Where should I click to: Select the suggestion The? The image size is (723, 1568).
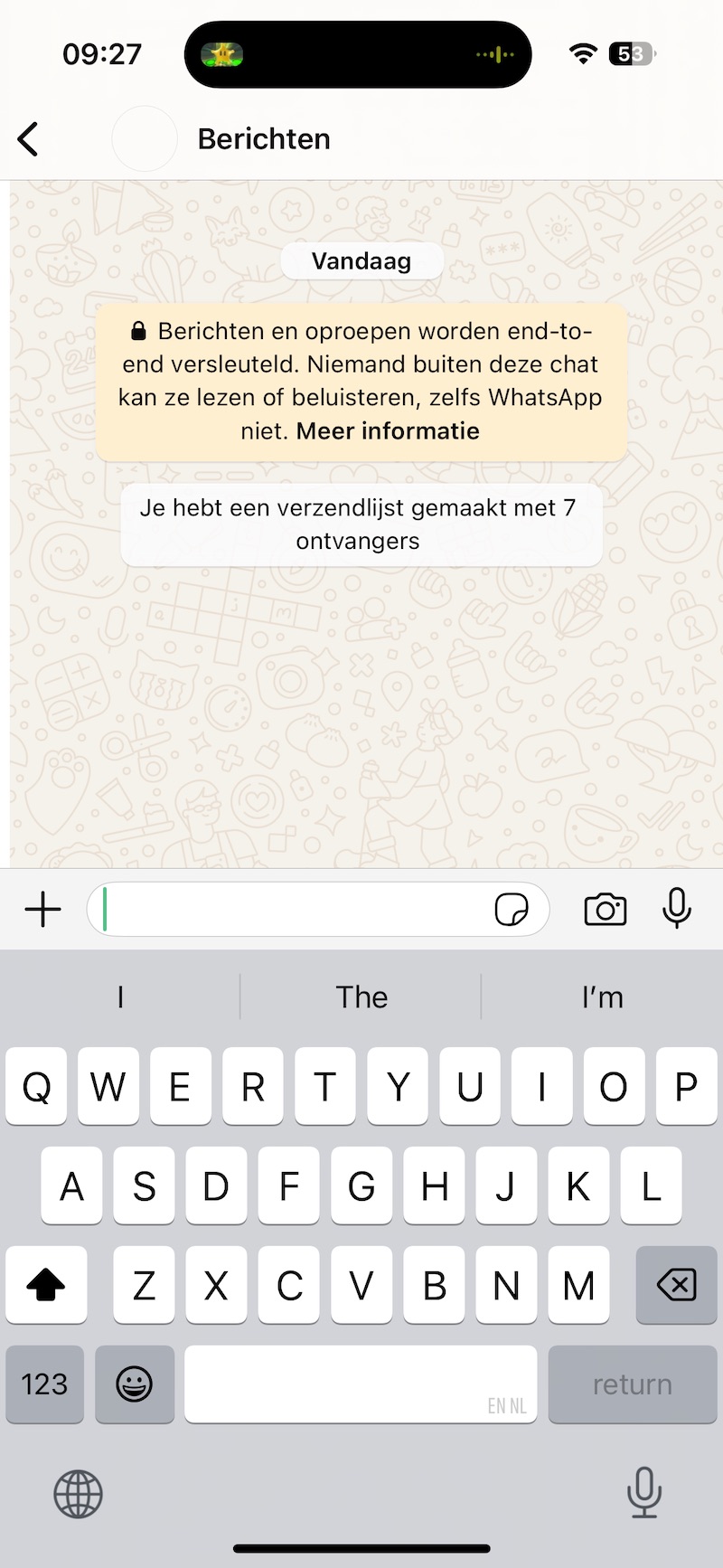[x=361, y=997]
